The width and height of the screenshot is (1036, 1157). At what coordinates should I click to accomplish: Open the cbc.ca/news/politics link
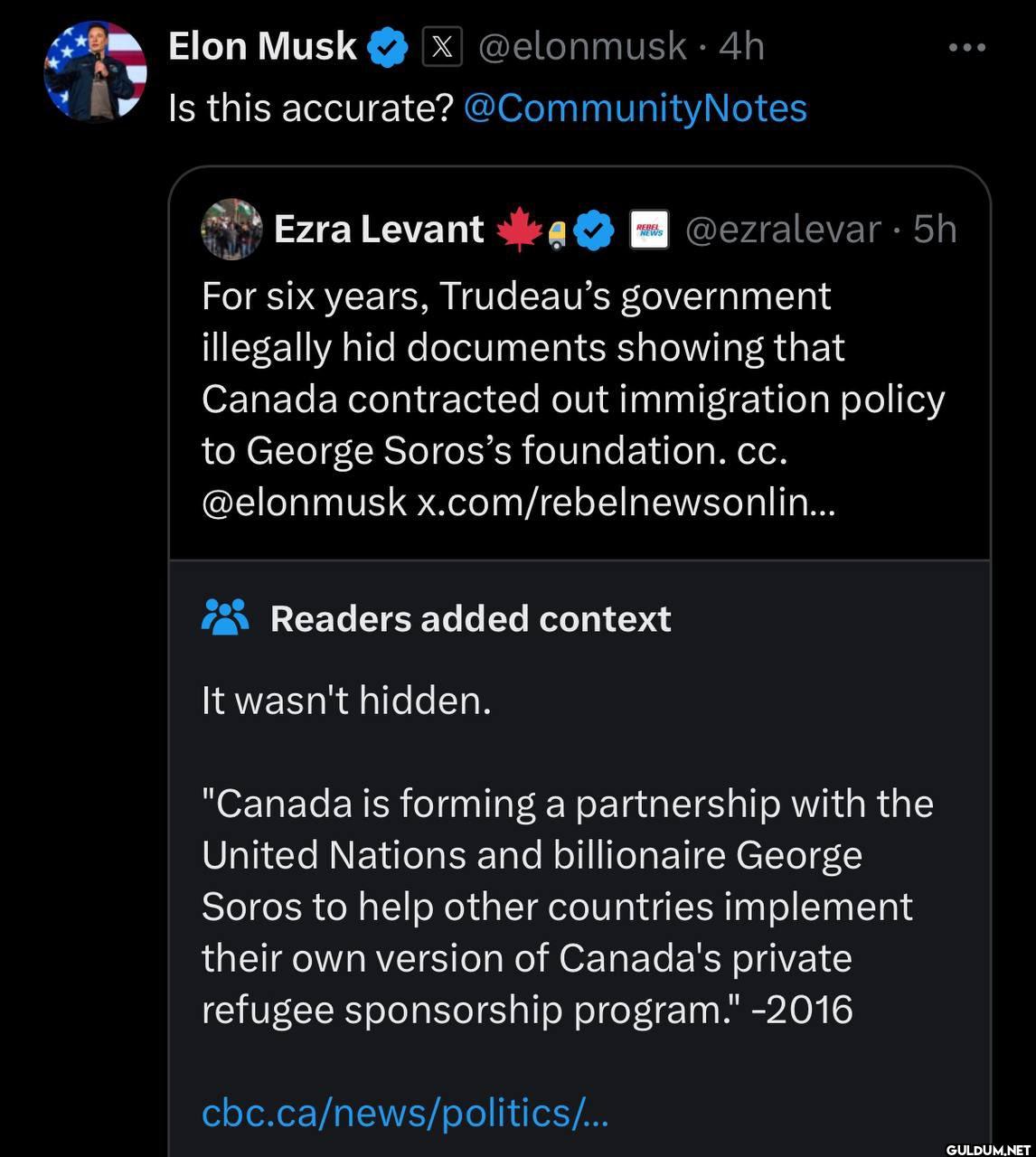[406, 1115]
